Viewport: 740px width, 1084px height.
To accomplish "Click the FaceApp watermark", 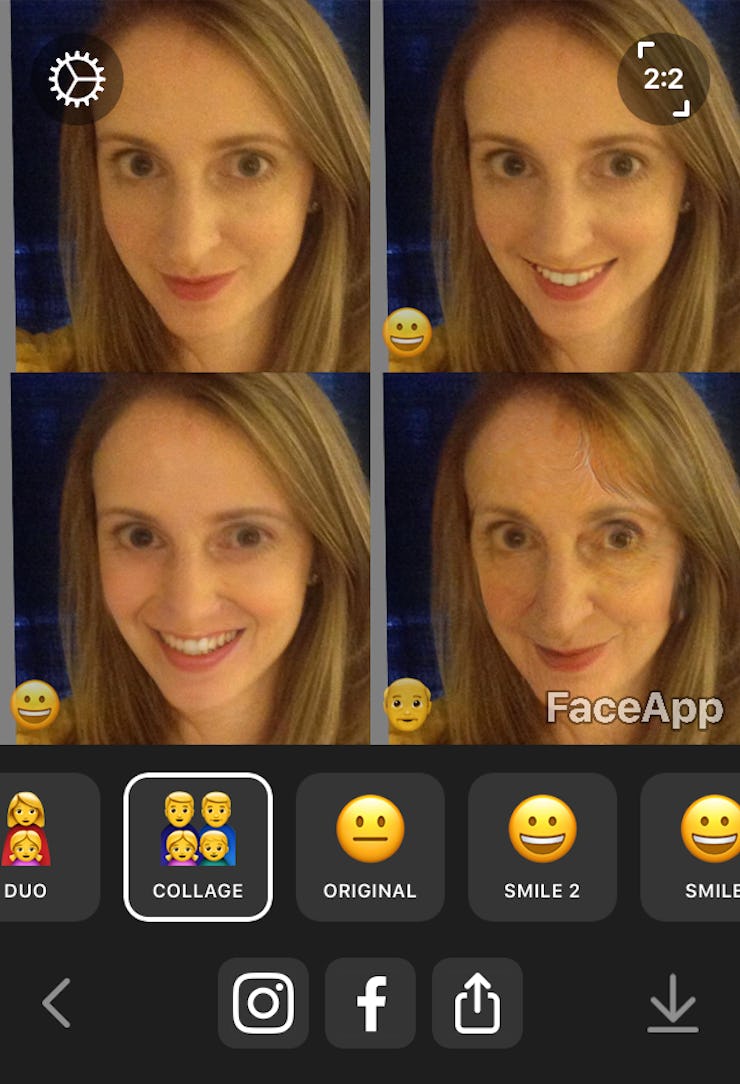I will pyautogui.click(x=634, y=709).
